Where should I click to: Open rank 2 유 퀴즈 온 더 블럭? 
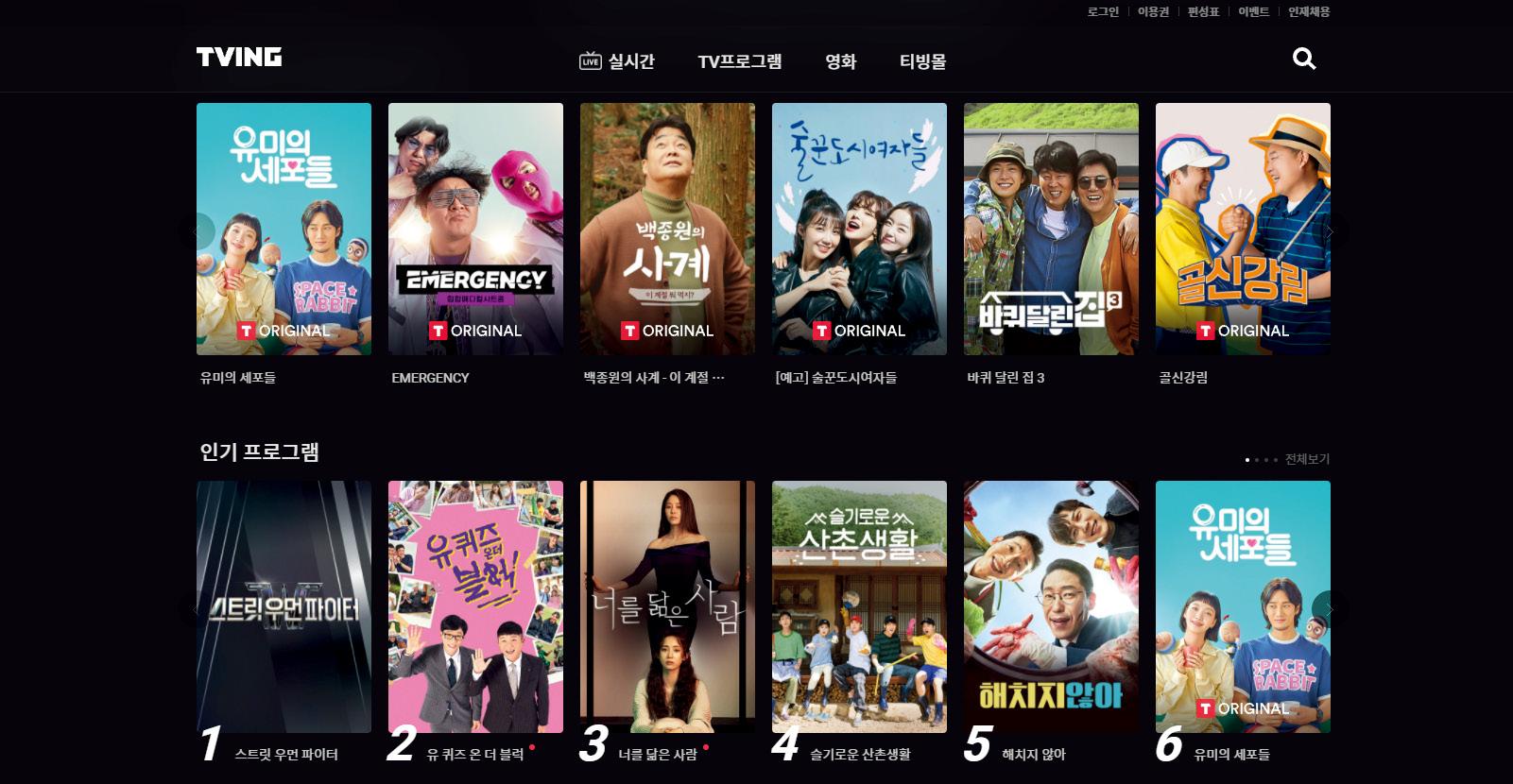point(475,606)
